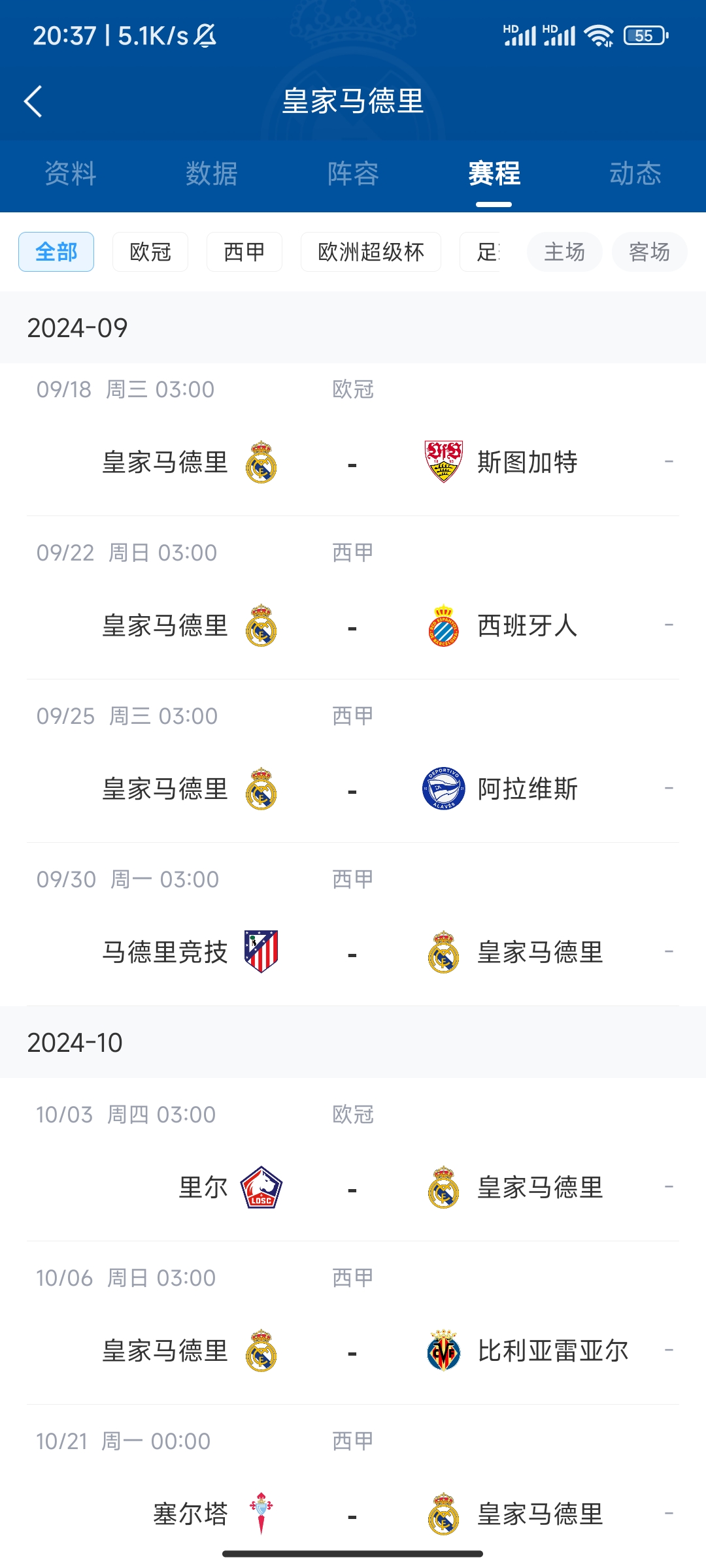Screen dimensions: 706x1568
Task: Open the match against 阿拉维斯
Action: (x=353, y=761)
